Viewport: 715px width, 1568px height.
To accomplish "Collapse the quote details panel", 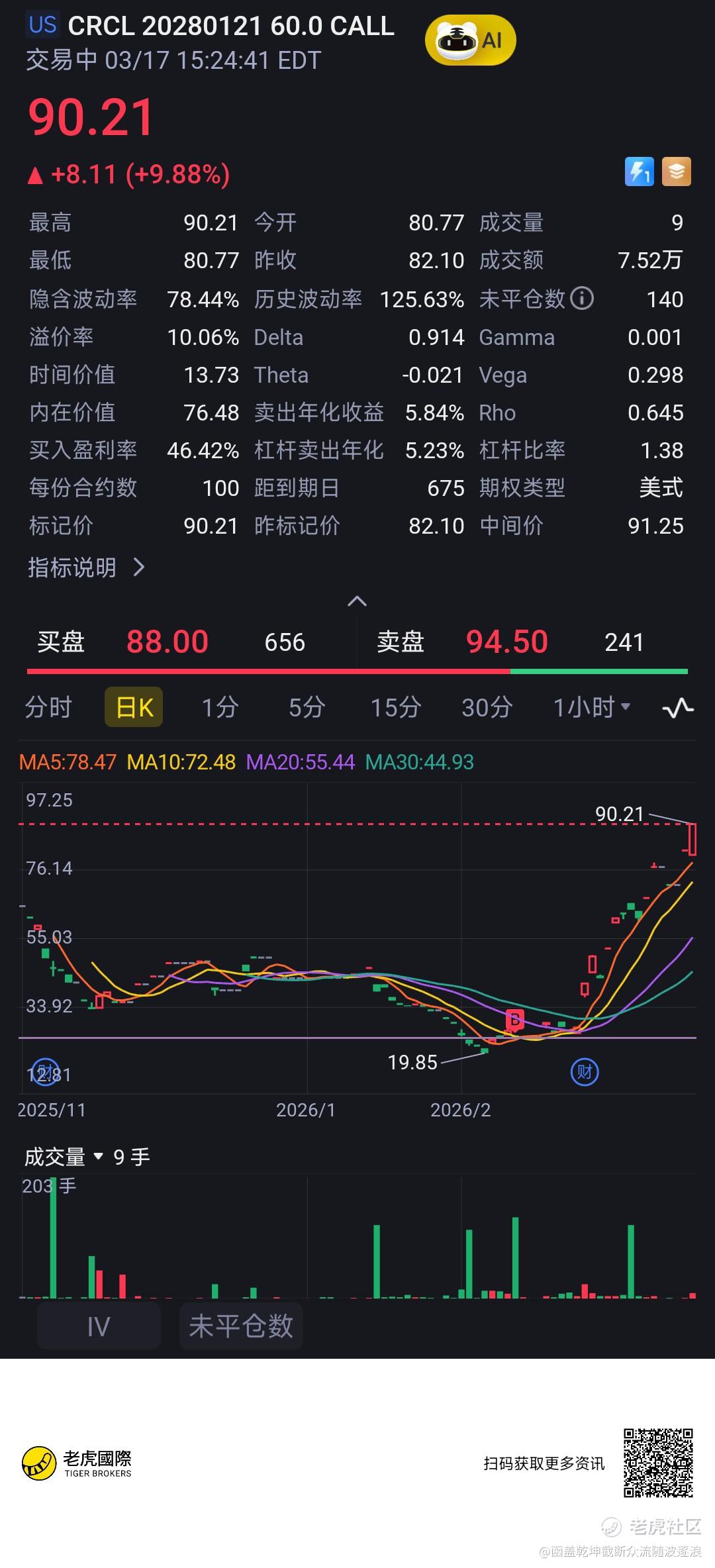I will coord(357,601).
